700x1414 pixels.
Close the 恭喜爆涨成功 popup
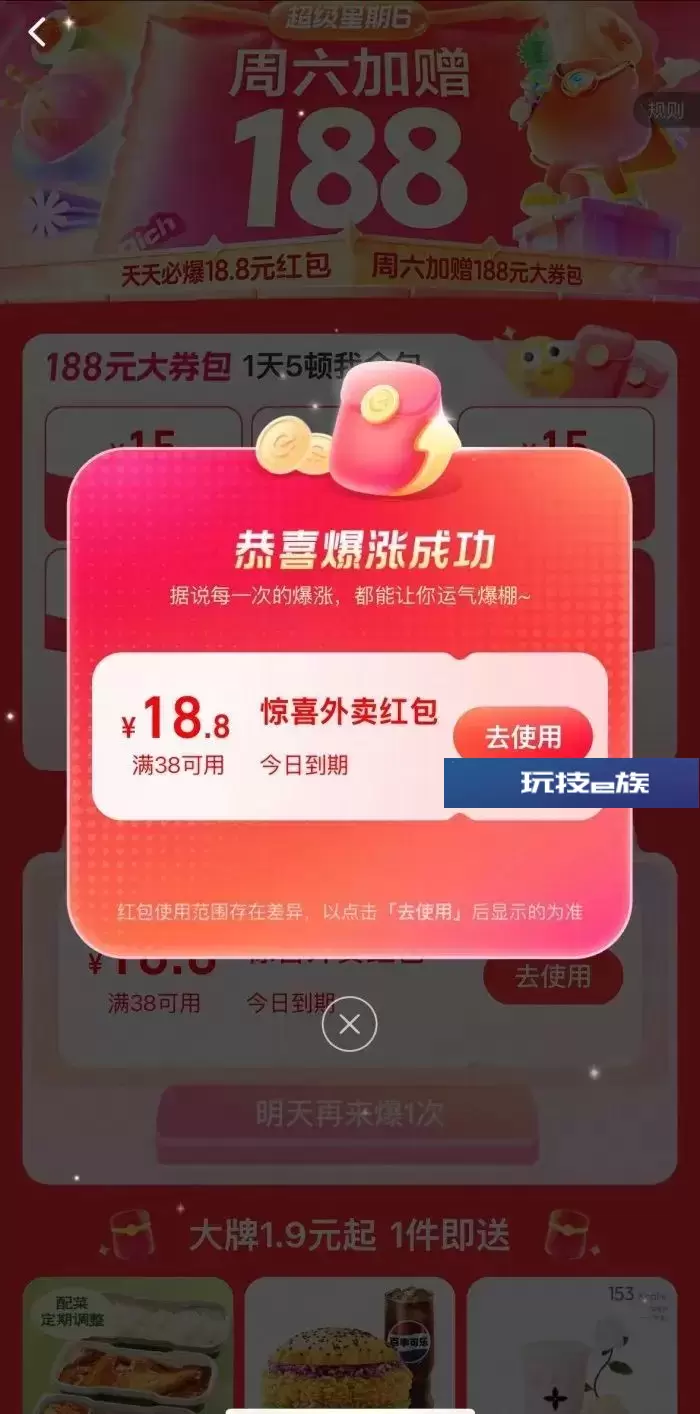(x=350, y=1024)
